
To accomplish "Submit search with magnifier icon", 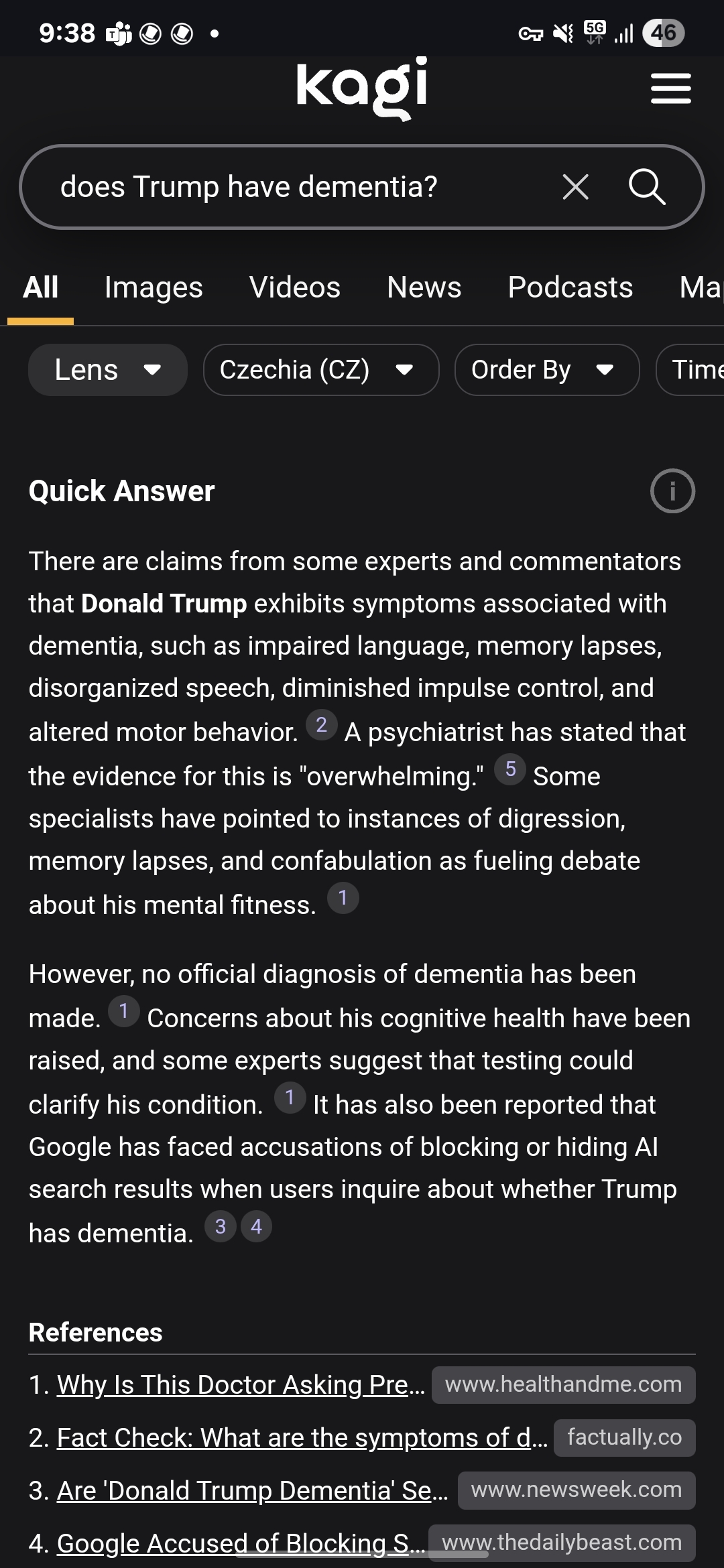I will click(x=647, y=187).
